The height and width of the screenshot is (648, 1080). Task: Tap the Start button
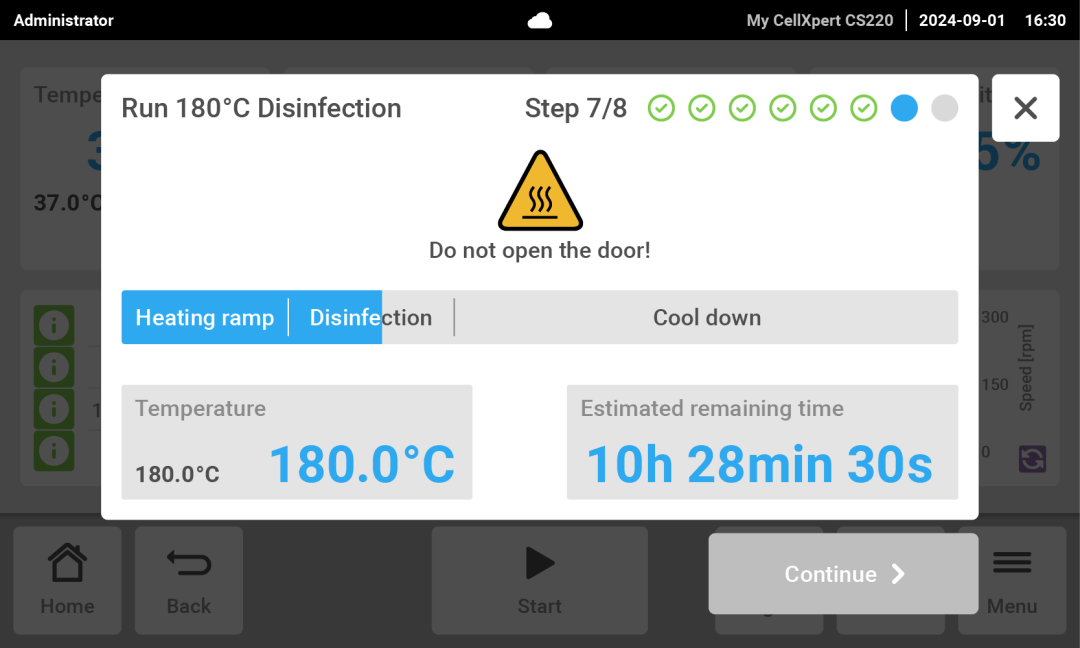(x=539, y=580)
